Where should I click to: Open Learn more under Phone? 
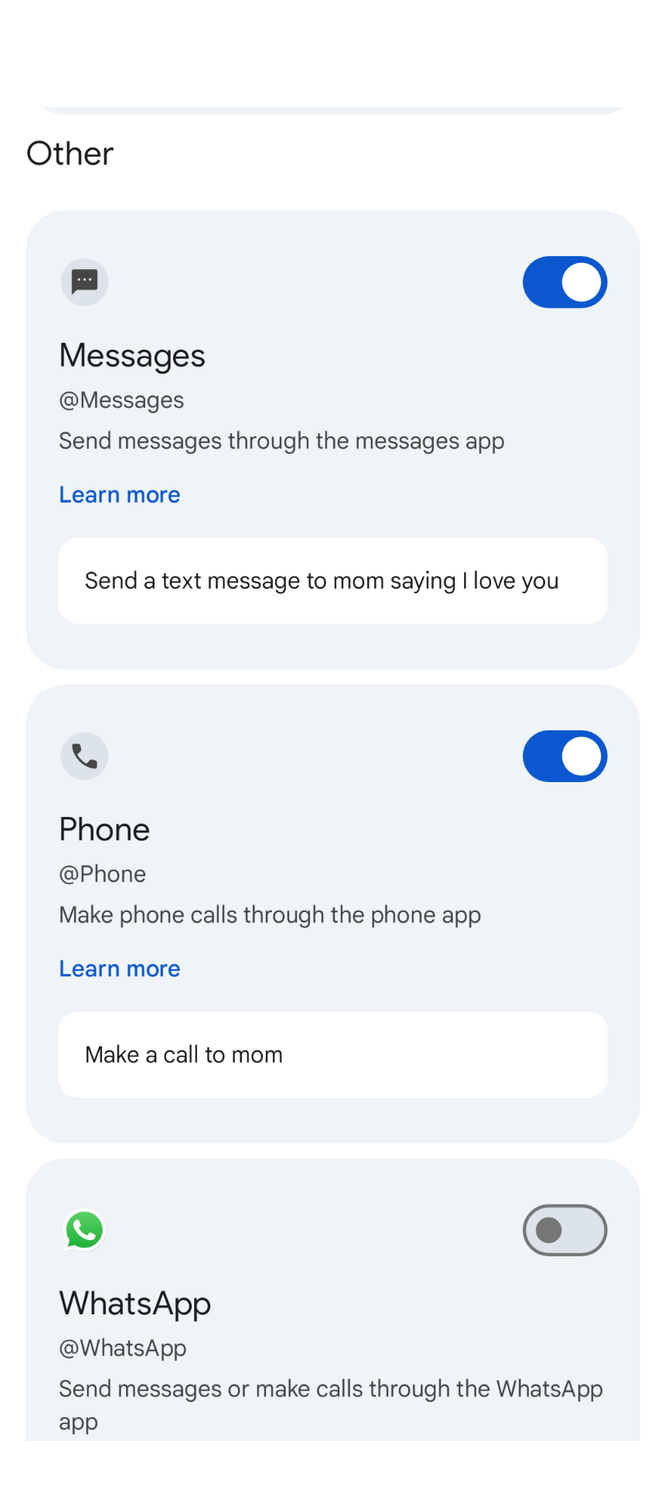(119, 969)
